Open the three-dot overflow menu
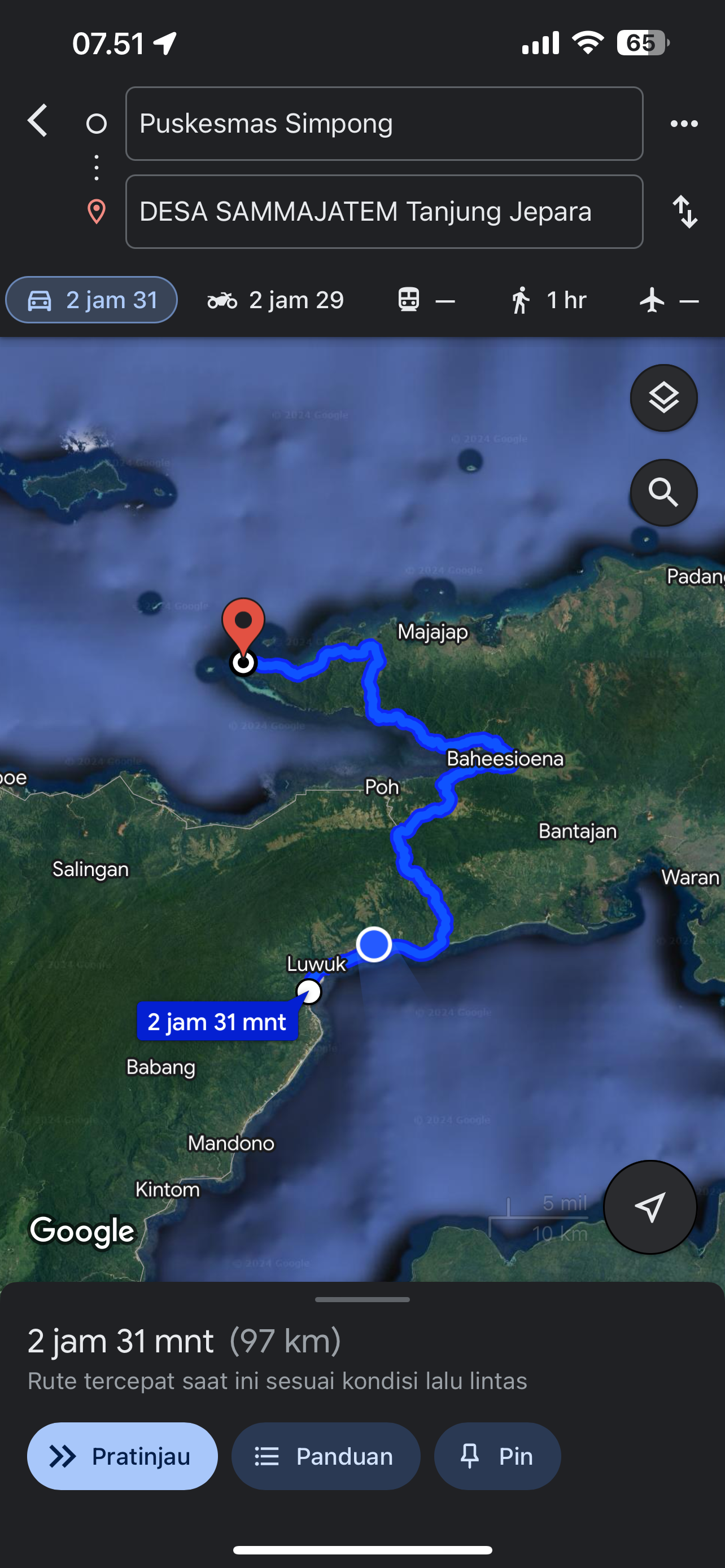Screen dimensions: 725x1568 point(684,124)
